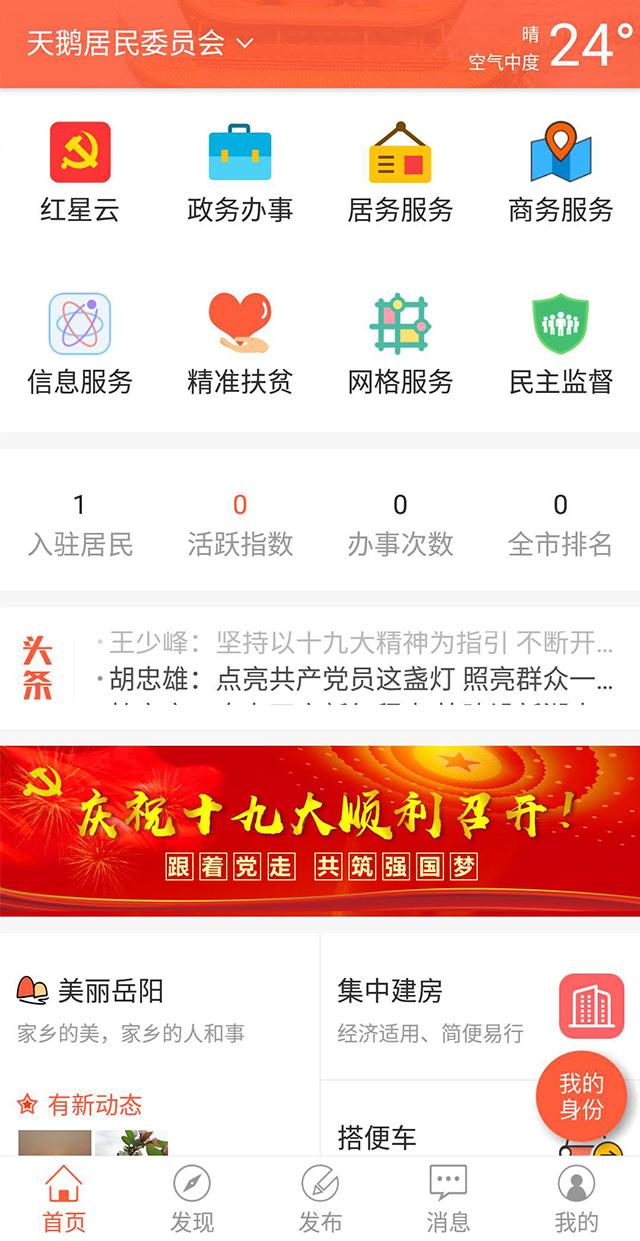Tap the 我的身份 floating button
The width and height of the screenshot is (640, 1241).
click(583, 1096)
